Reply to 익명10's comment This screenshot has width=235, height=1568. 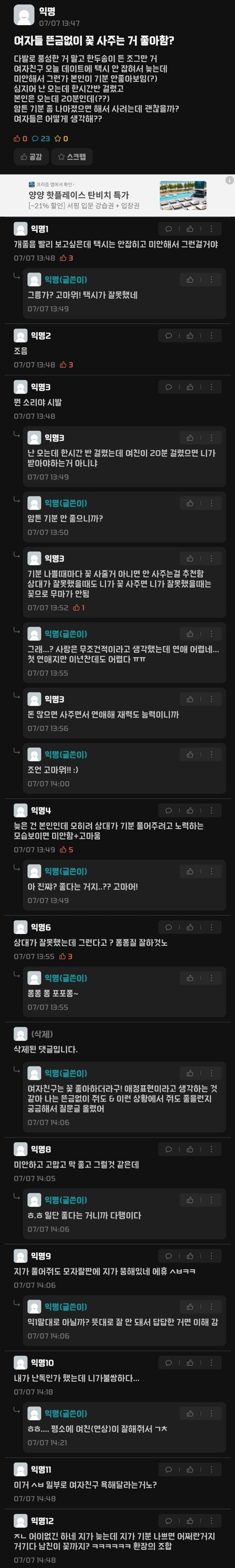click(169, 1363)
